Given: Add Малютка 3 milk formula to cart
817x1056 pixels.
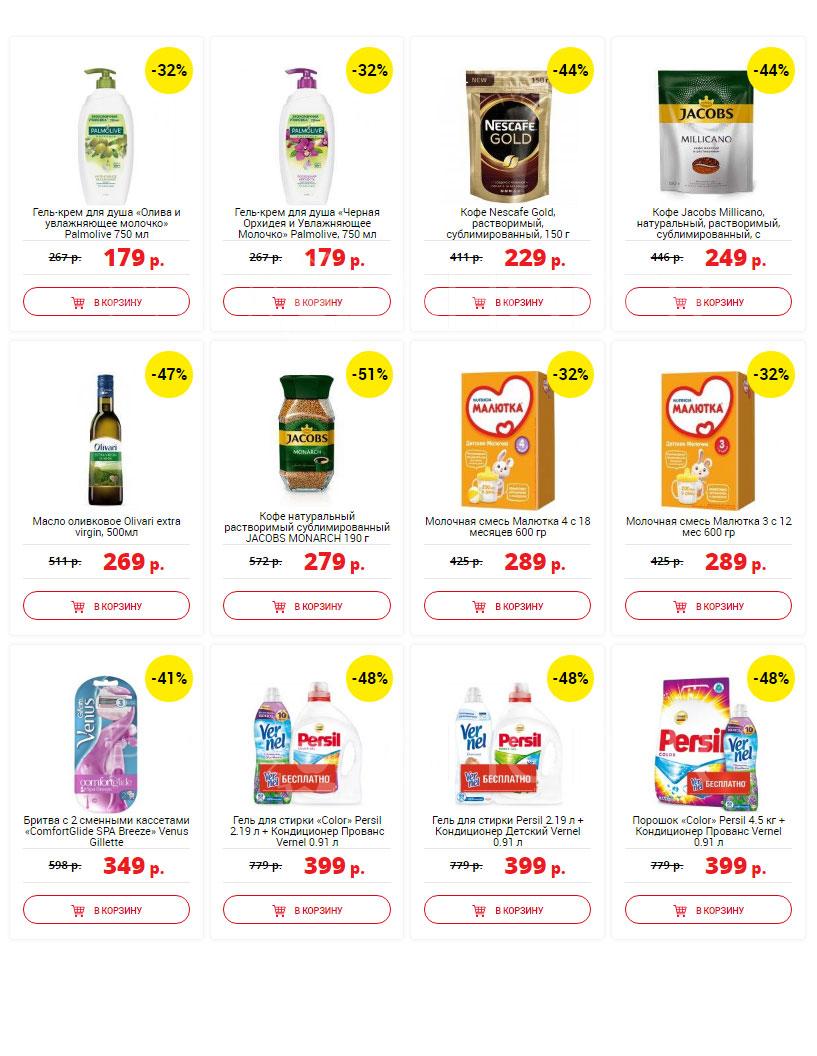Looking at the screenshot, I should 708,605.
